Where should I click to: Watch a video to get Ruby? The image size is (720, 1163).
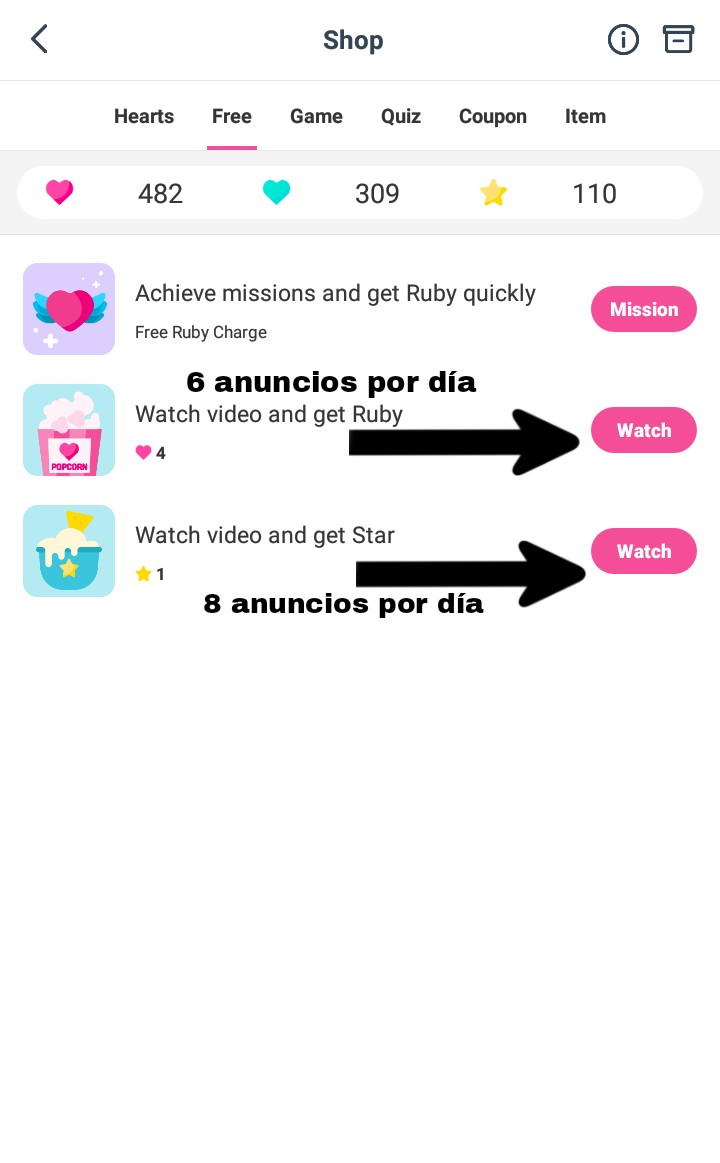tap(643, 430)
